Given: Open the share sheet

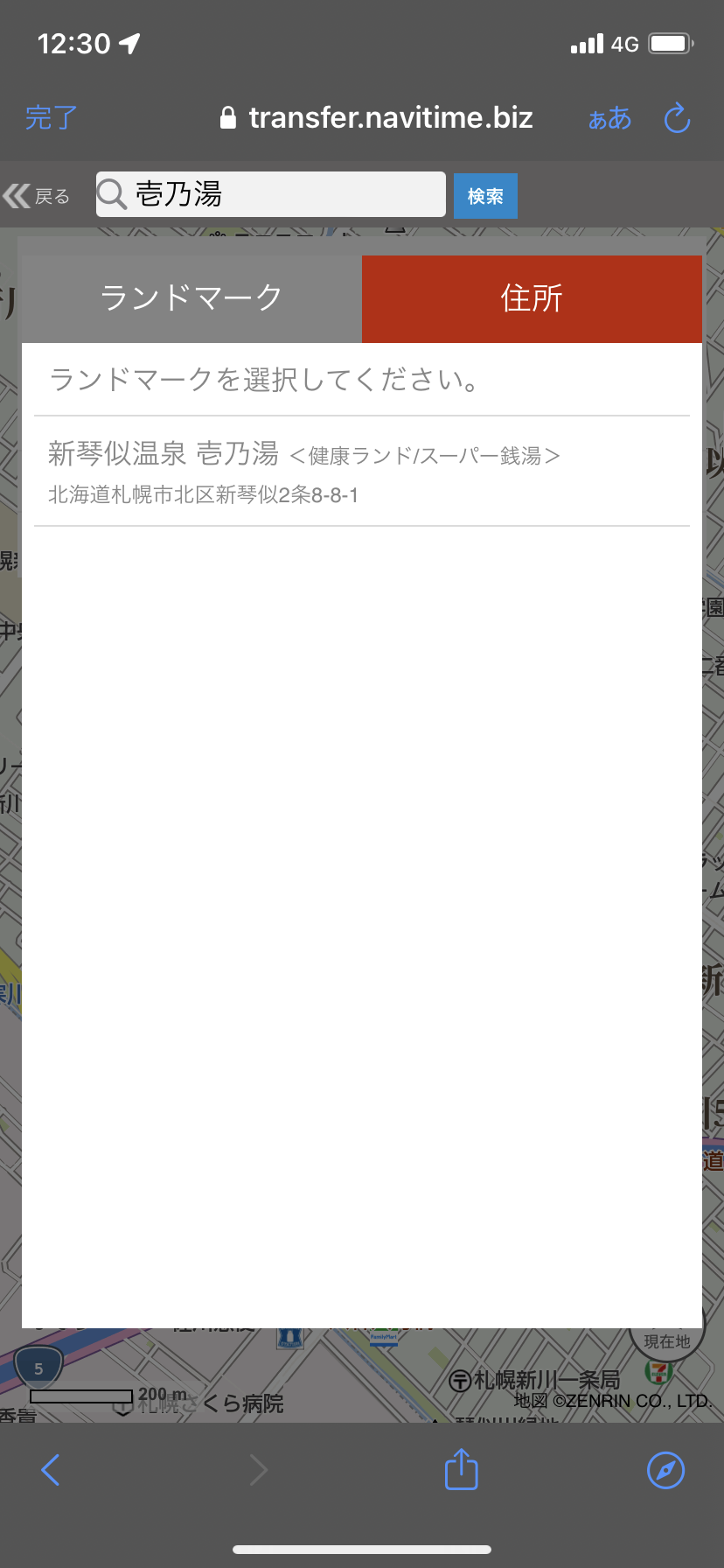Looking at the screenshot, I should [x=461, y=1469].
